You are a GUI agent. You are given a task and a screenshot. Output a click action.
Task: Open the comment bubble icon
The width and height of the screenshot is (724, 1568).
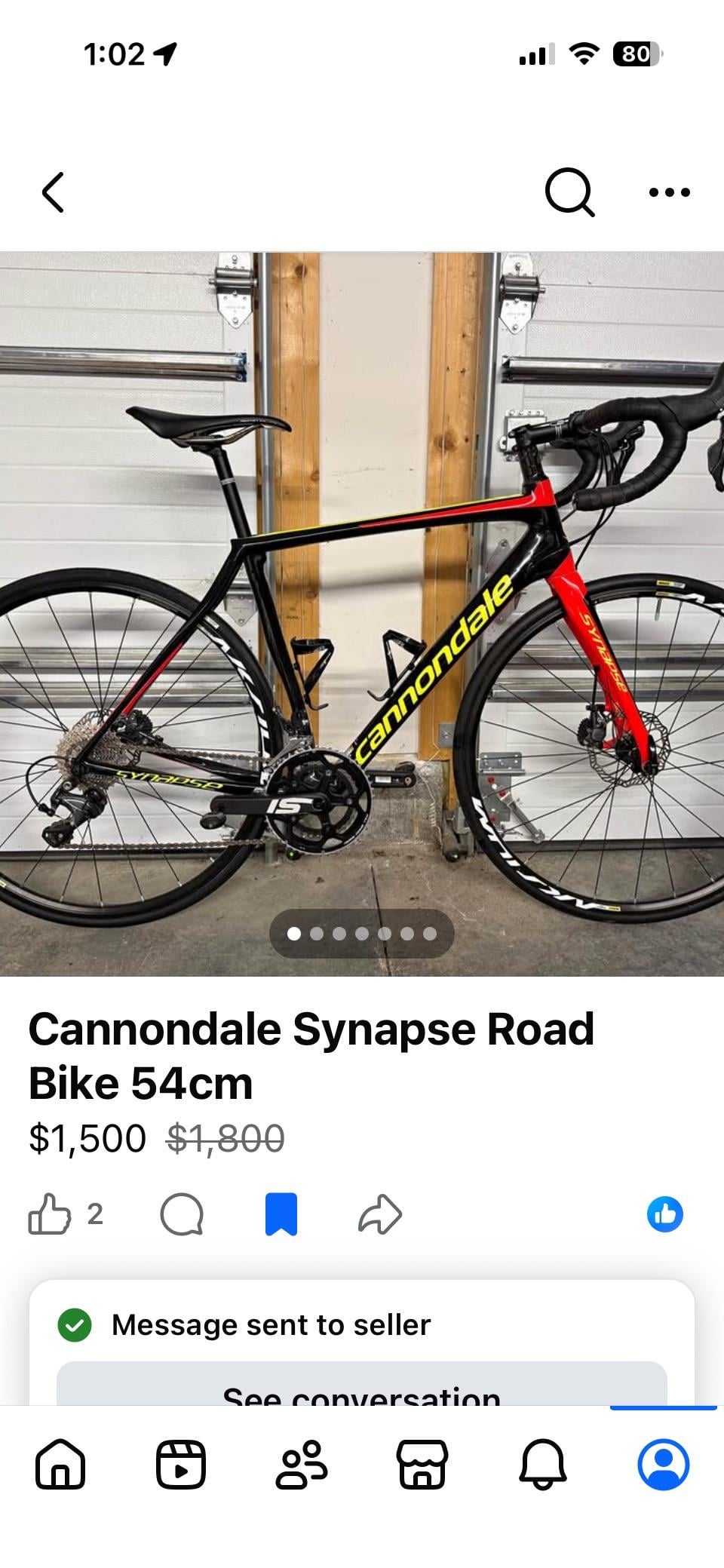pyautogui.click(x=182, y=1214)
